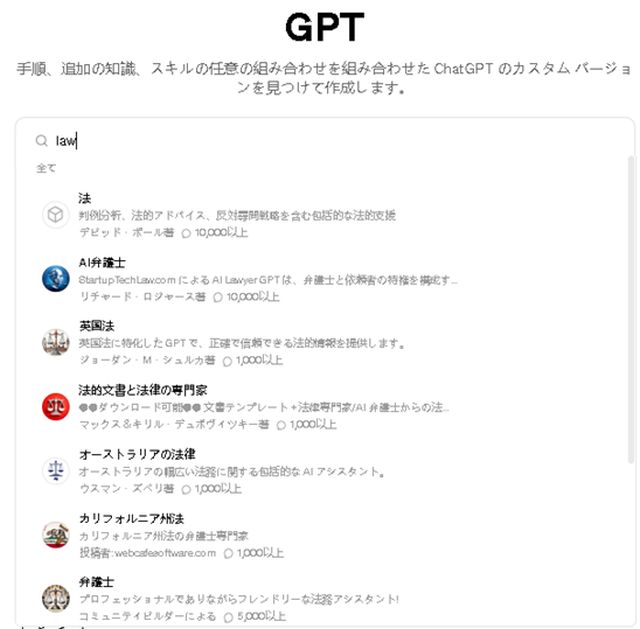This screenshot has width=640, height=629.
Task: Select the 英国法 GPT
Action: click(x=250, y=343)
